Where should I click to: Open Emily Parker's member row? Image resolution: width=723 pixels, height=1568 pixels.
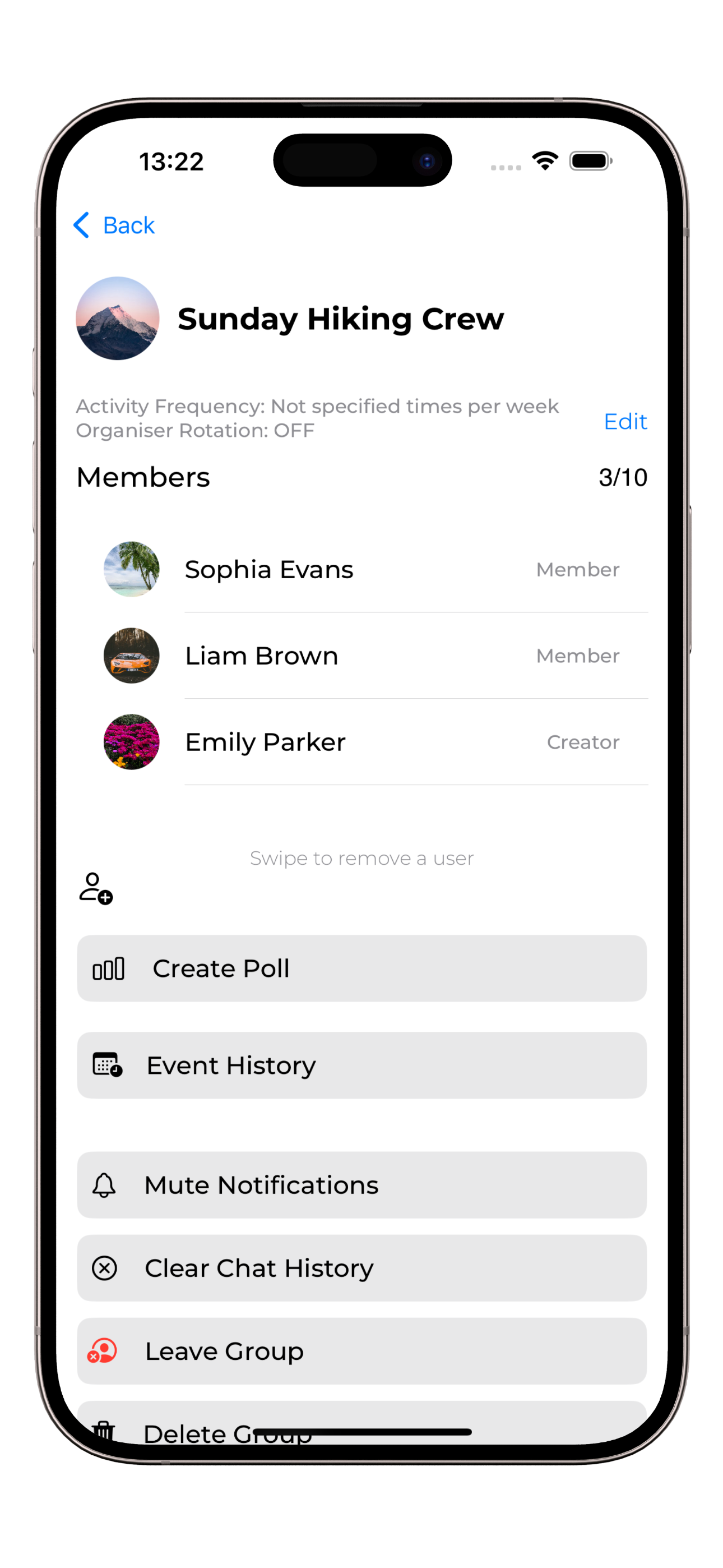361,742
